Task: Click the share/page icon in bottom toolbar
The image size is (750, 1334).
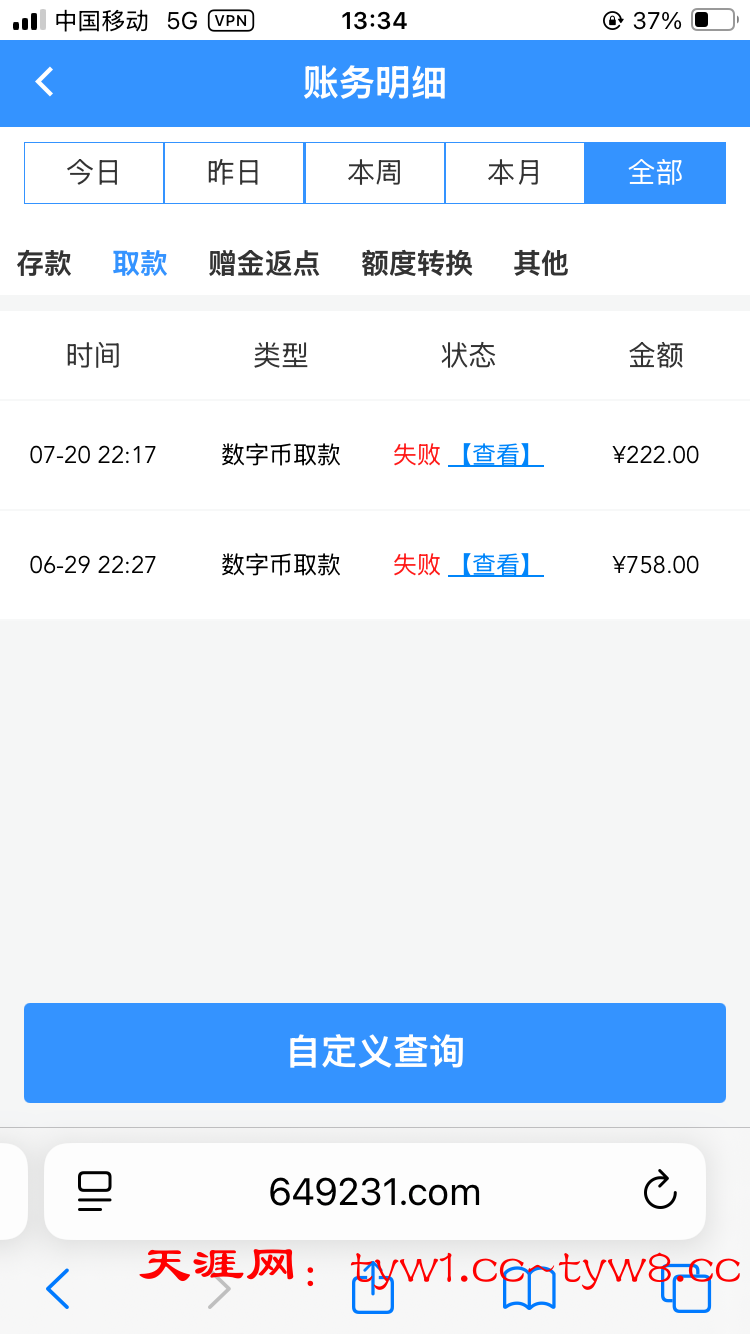Action: (371, 1290)
